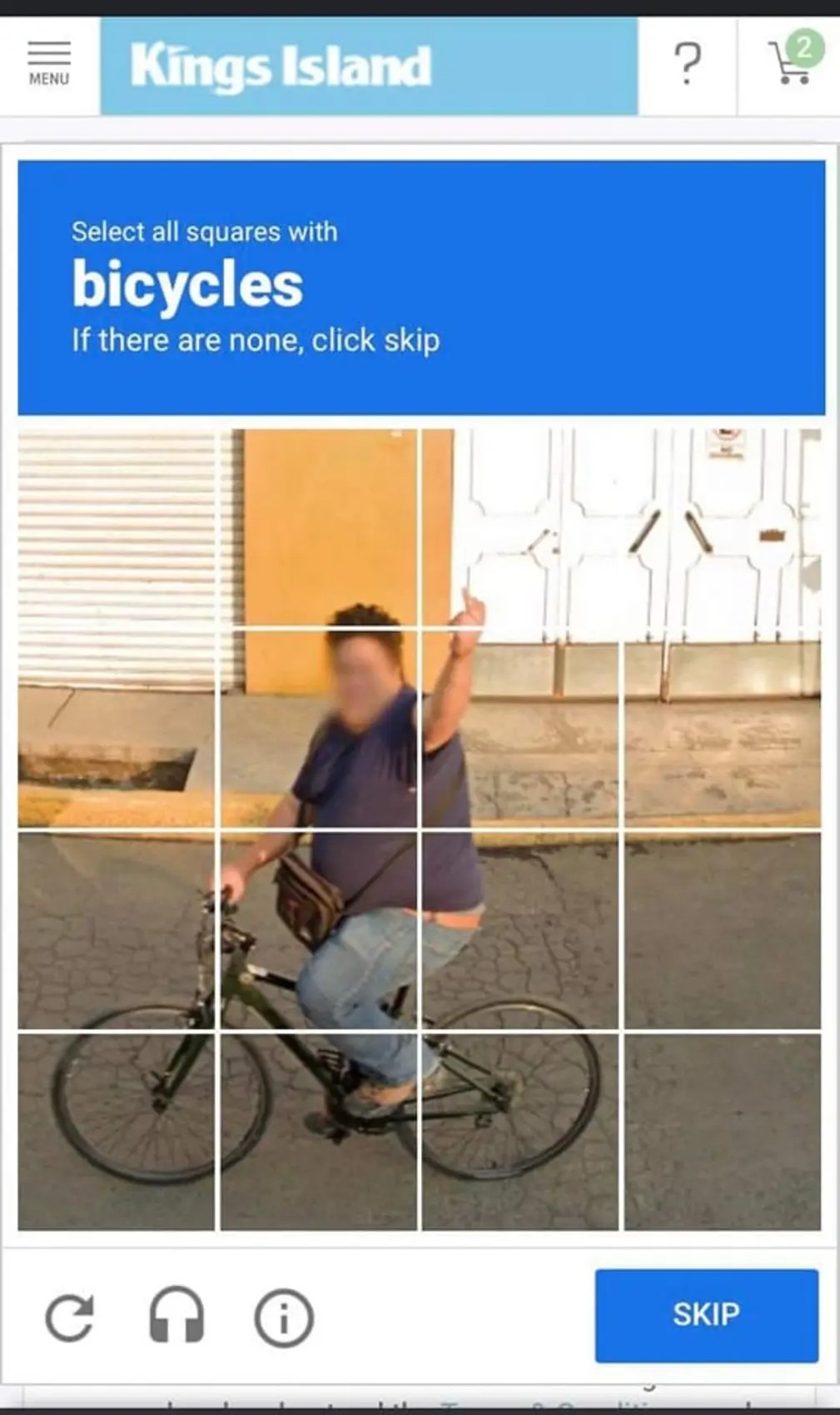Tap the Kings Island logo banner

pos(368,67)
